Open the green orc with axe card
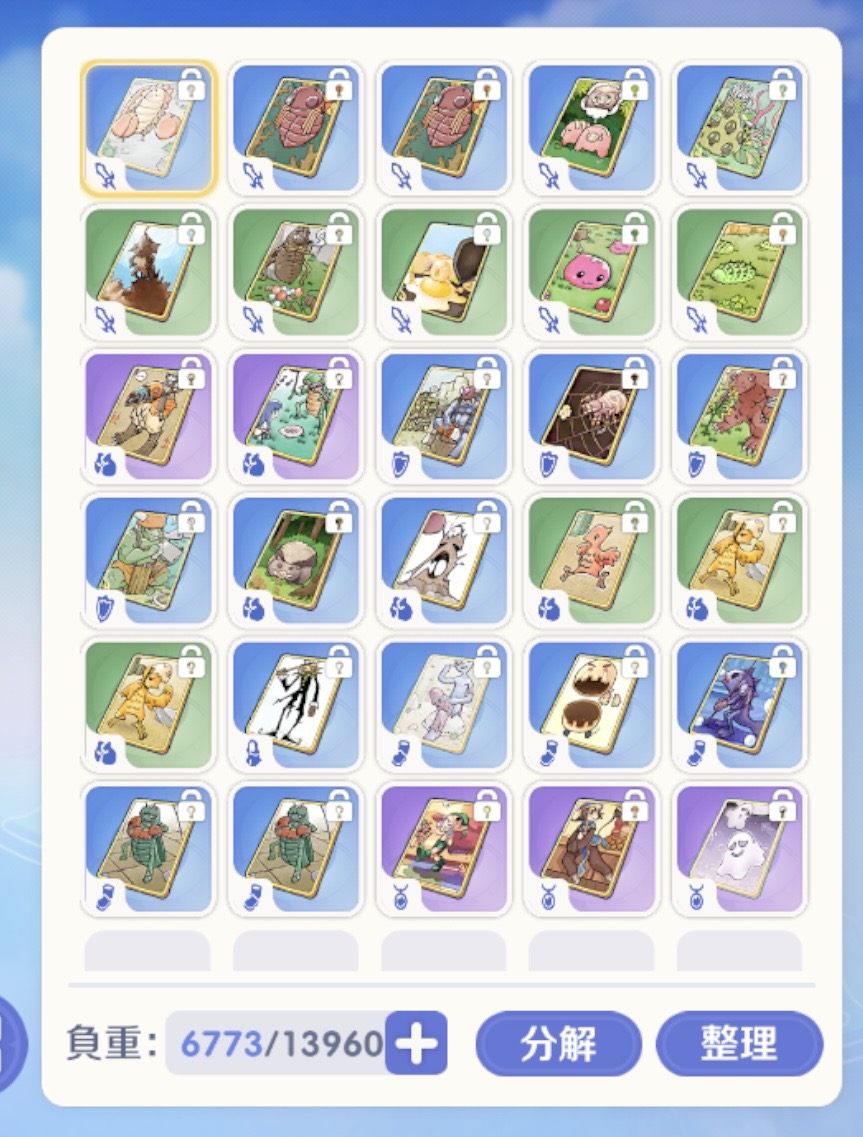The height and width of the screenshot is (1137, 863). [x=148, y=562]
